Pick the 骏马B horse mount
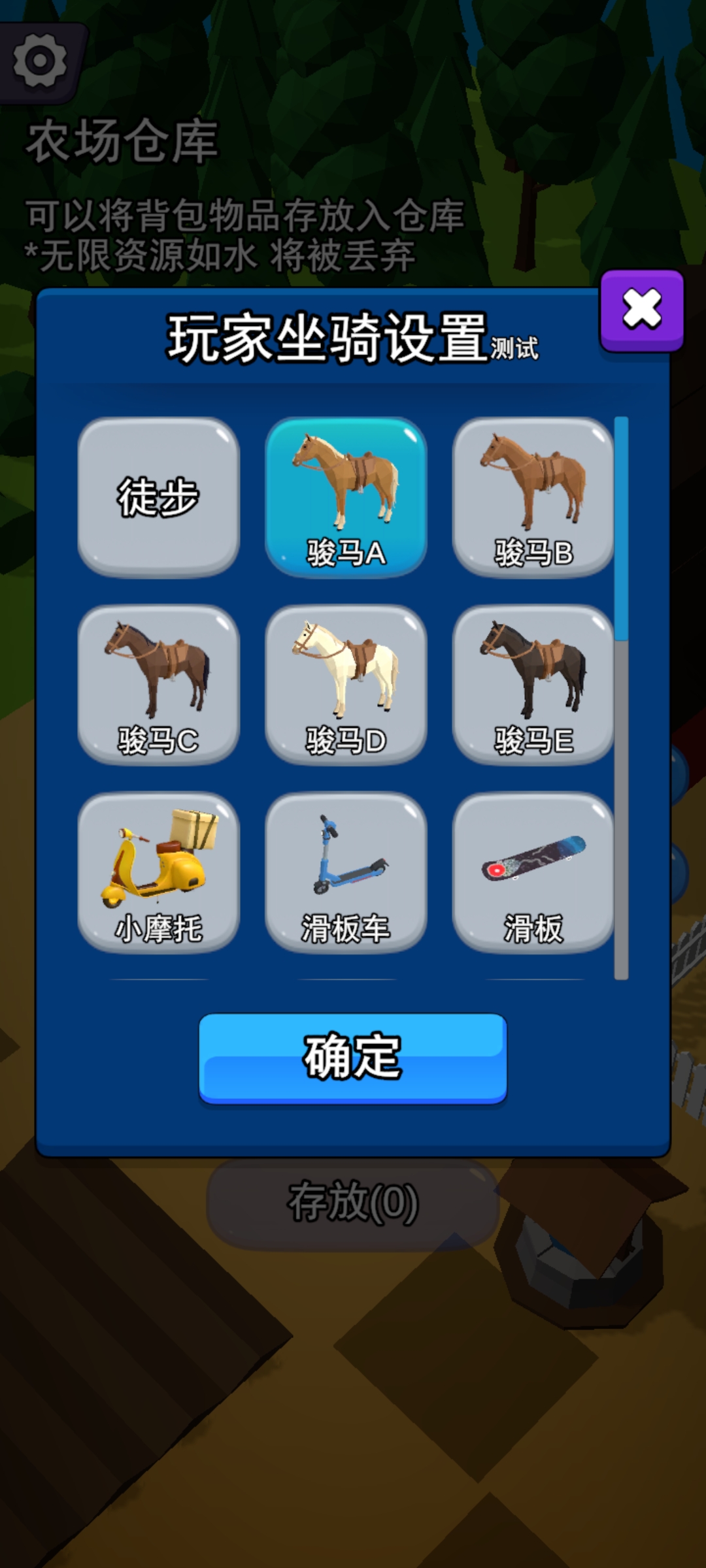Image resolution: width=706 pixels, height=1568 pixels. [533, 497]
